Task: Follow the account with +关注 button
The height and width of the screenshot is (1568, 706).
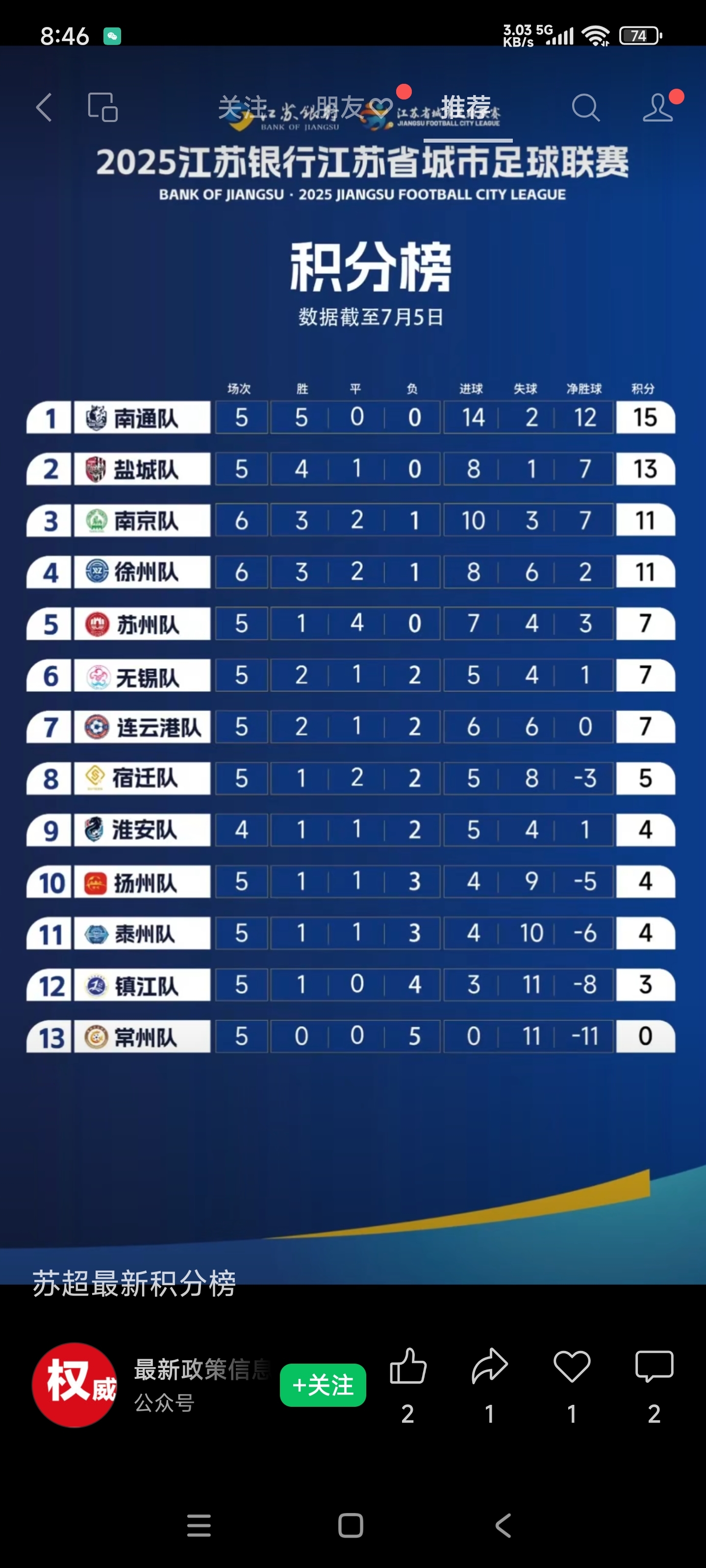Action: (323, 1385)
